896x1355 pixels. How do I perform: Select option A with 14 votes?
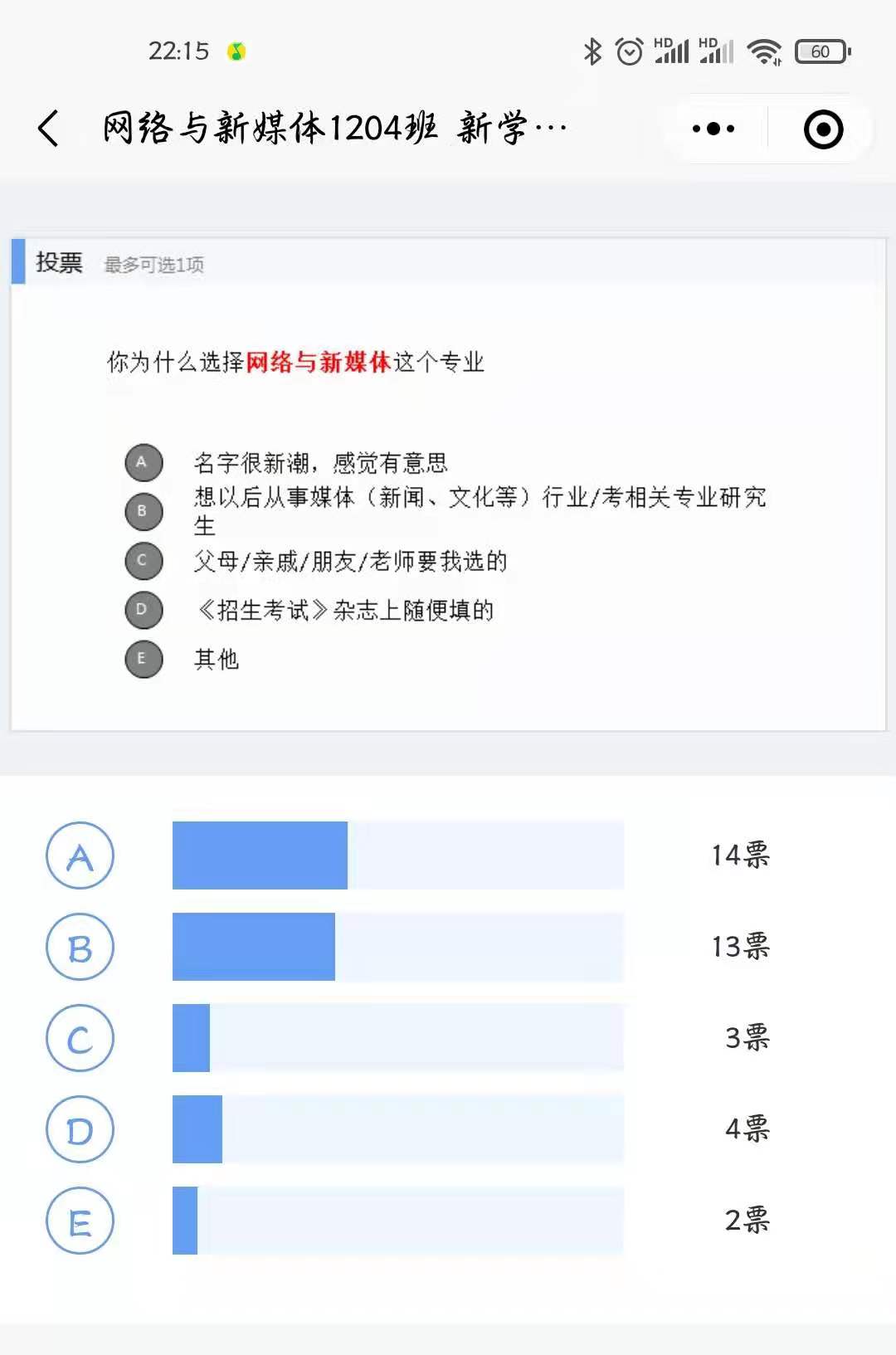tap(80, 856)
